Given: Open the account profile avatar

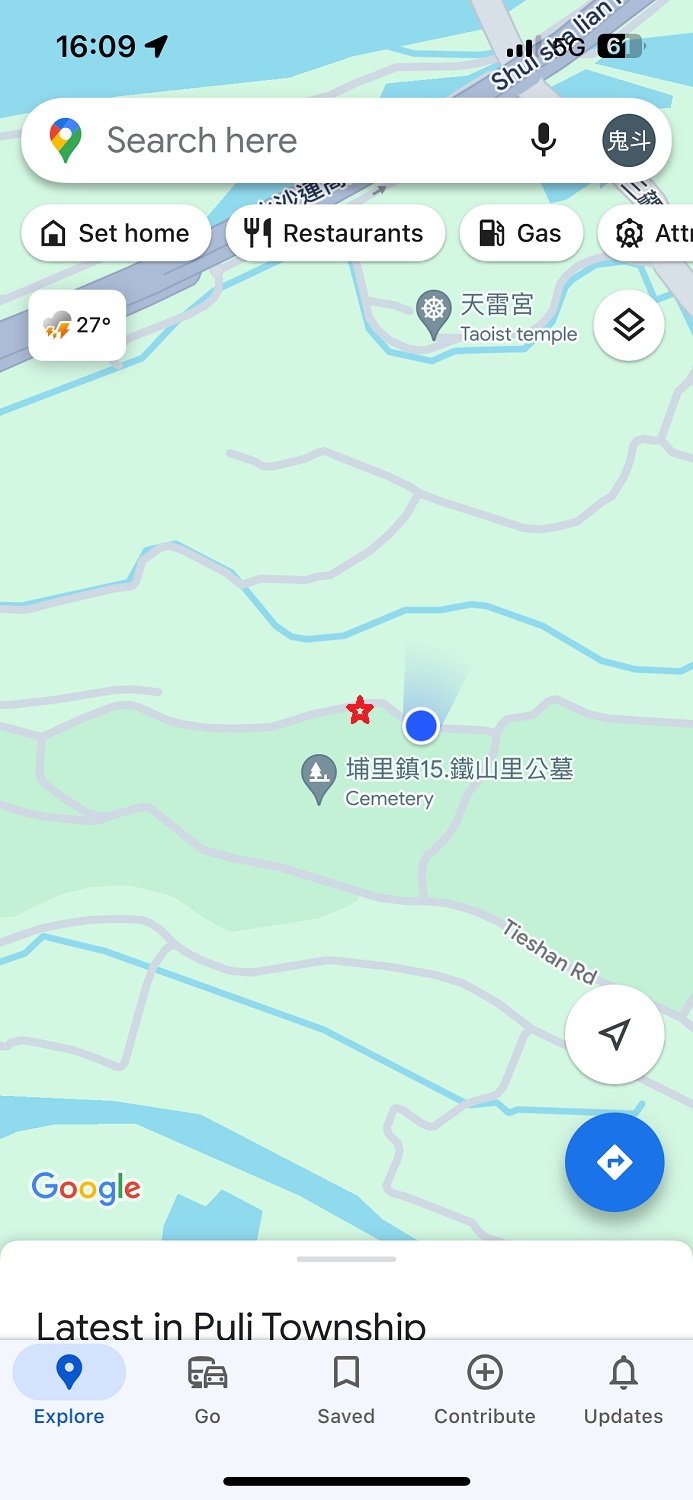Looking at the screenshot, I should coord(628,140).
